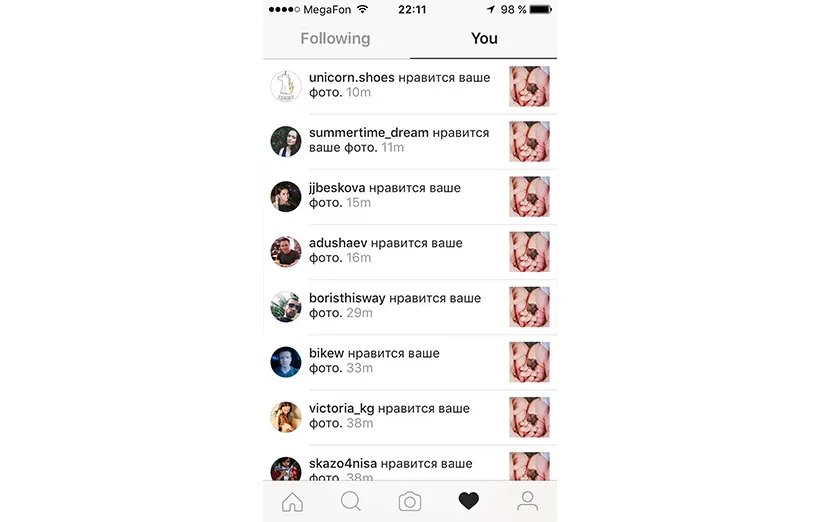This screenshot has height=522, width=822.
Task: Open the summertime_dream like notification
Action: [x=399, y=140]
